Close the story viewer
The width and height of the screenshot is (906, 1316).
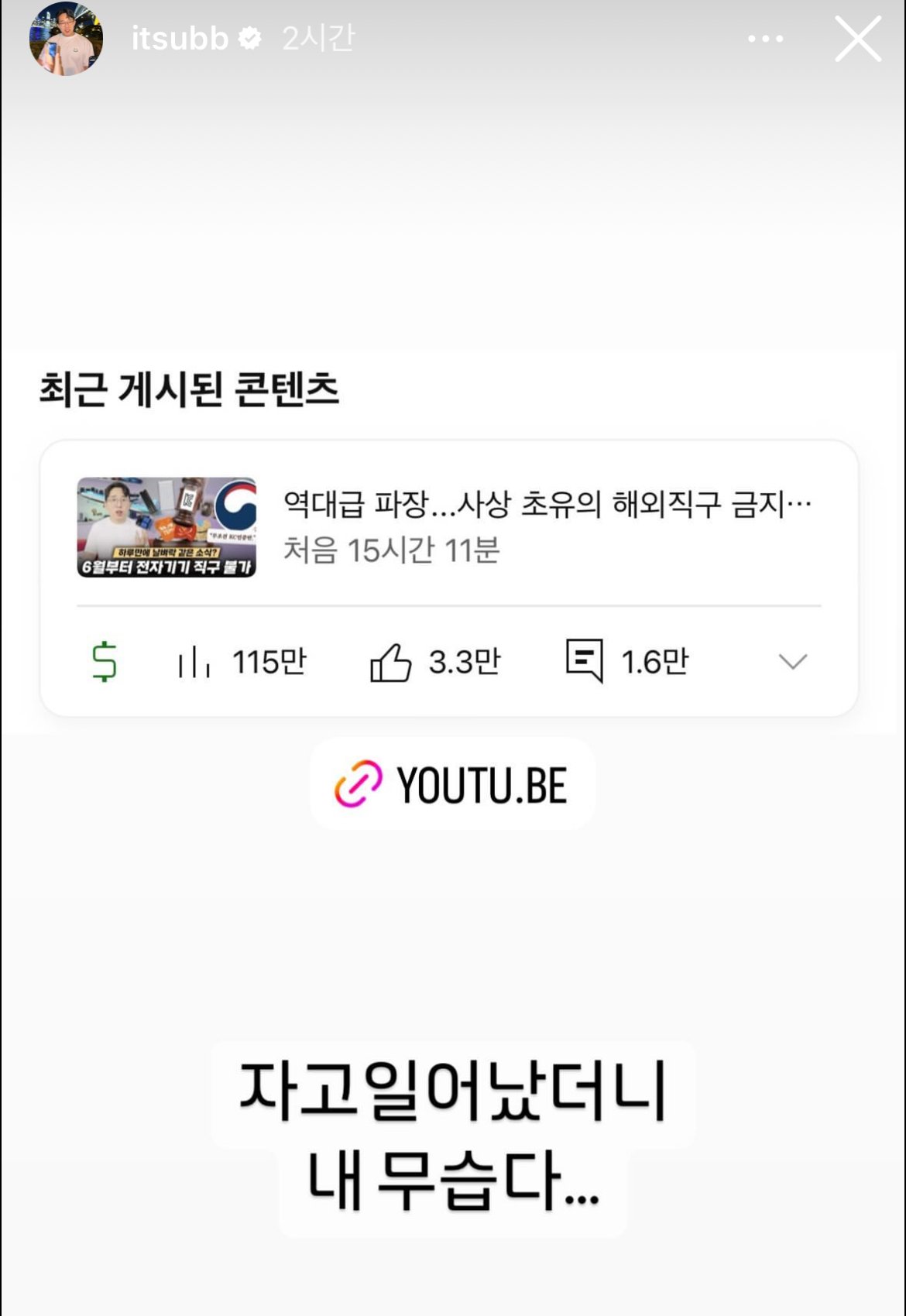coord(858,39)
